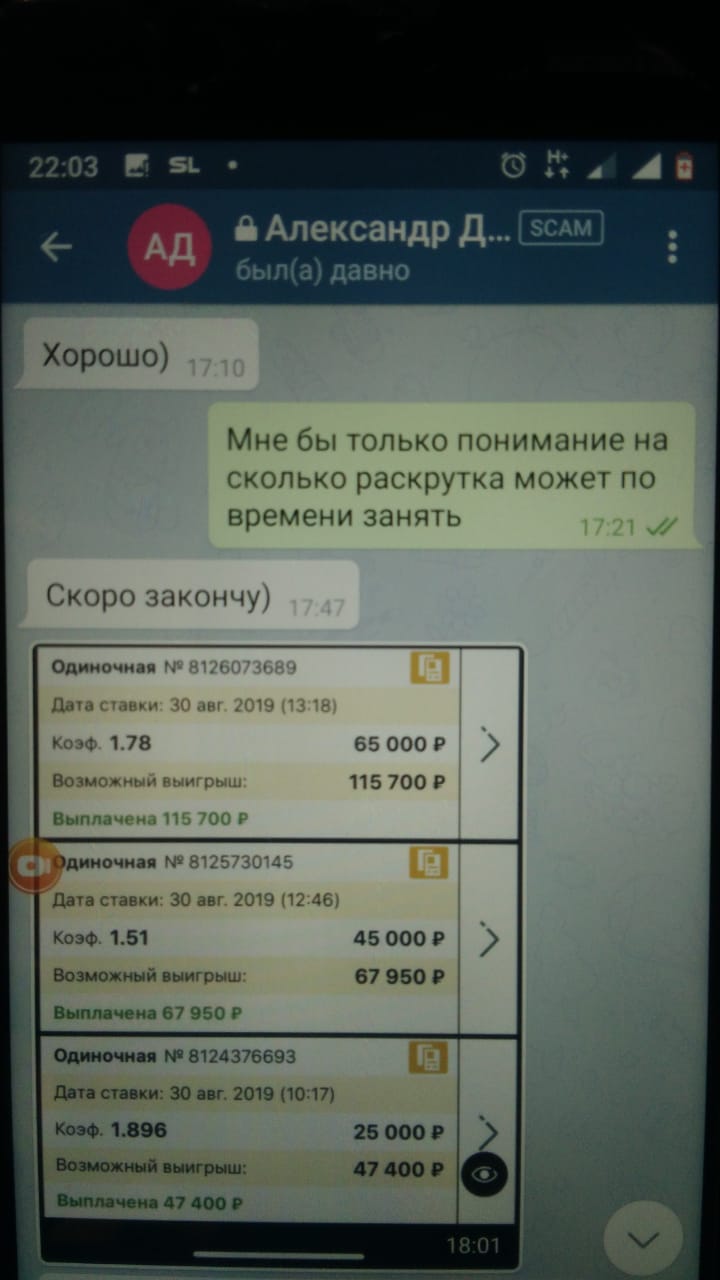Screen dimensions: 720x1280
Task: Tap the black eye overlay button
Action: [483, 1175]
